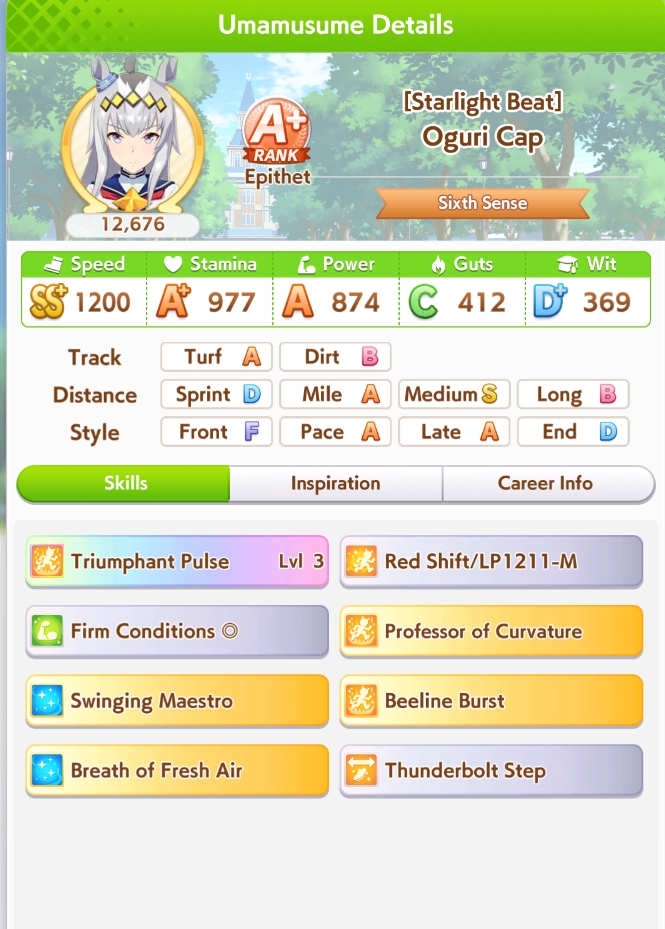Check the Thunderbolt Step skill

coord(491,770)
